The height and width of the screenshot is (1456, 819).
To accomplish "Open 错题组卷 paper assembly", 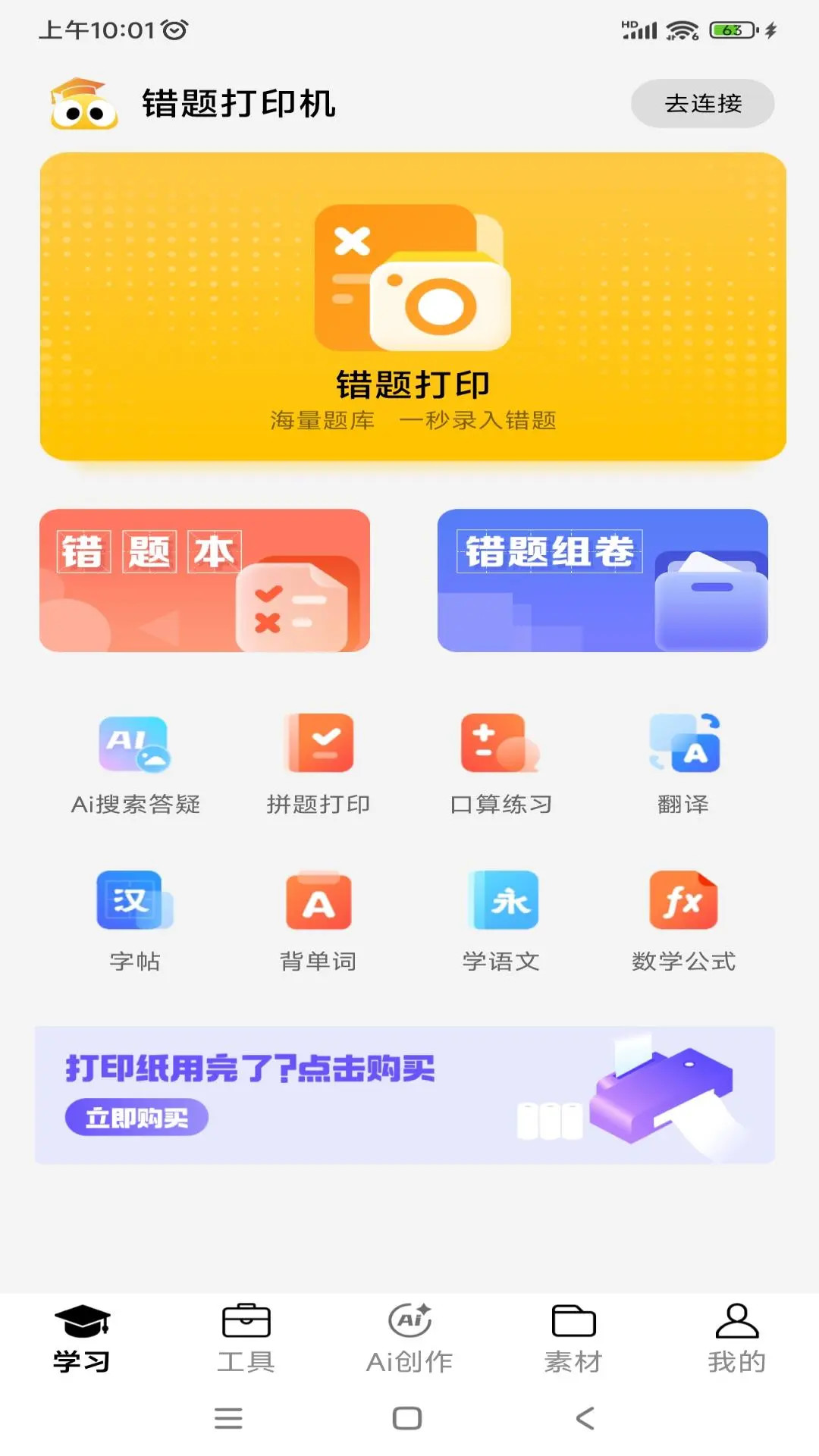I will [x=603, y=580].
